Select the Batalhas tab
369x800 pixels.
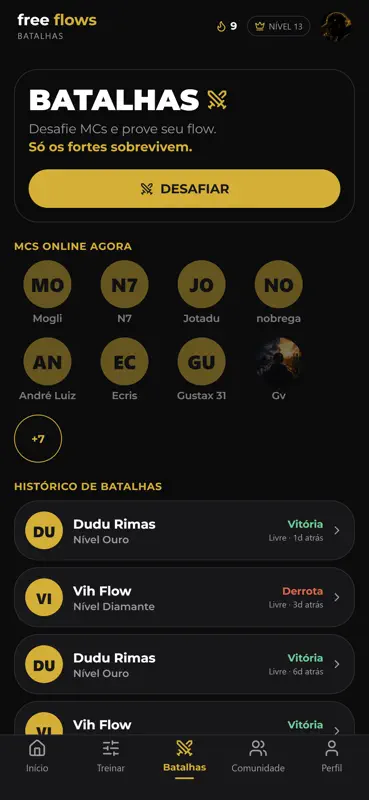[x=184, y=756]
